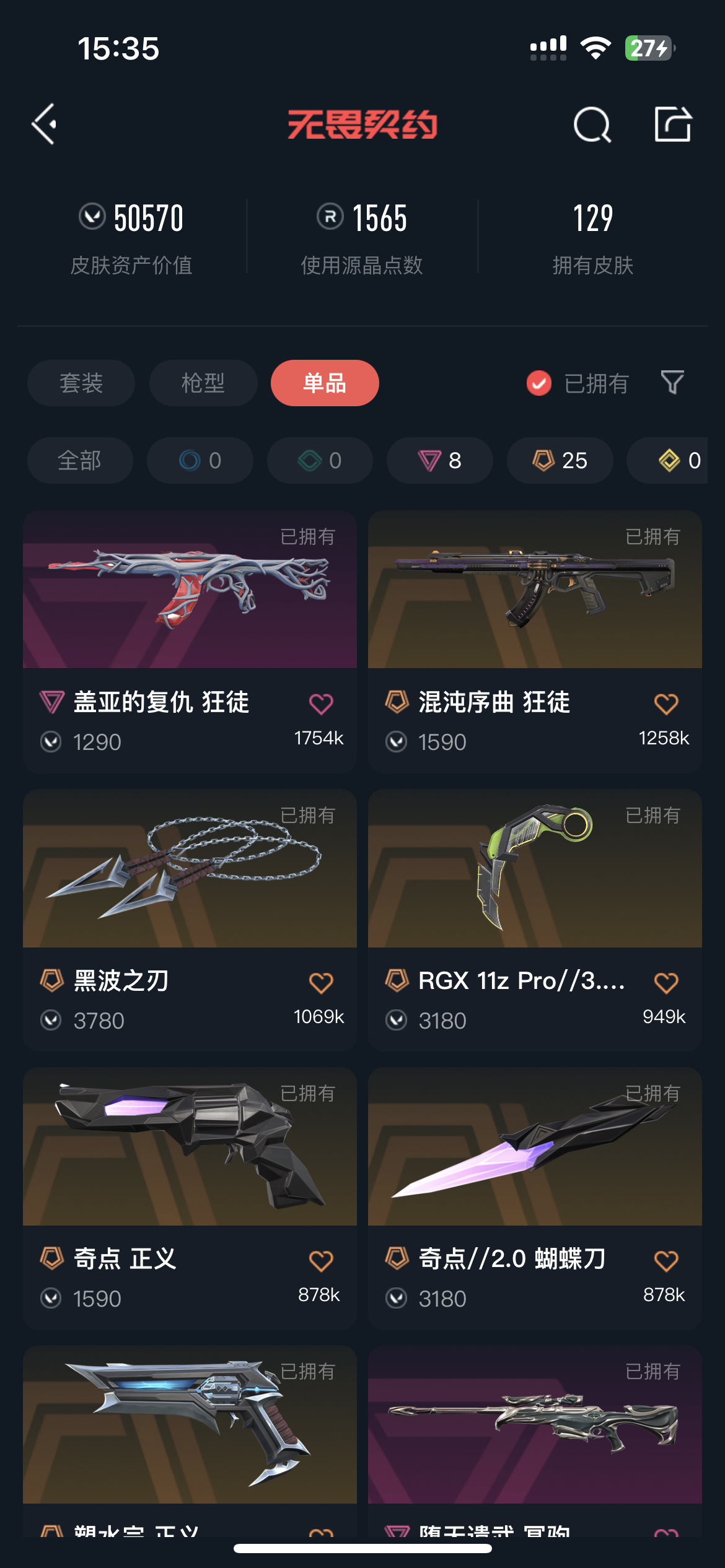725x1568 pixels.
Task: Select the 单品 tab
Action: coord(325,383)
